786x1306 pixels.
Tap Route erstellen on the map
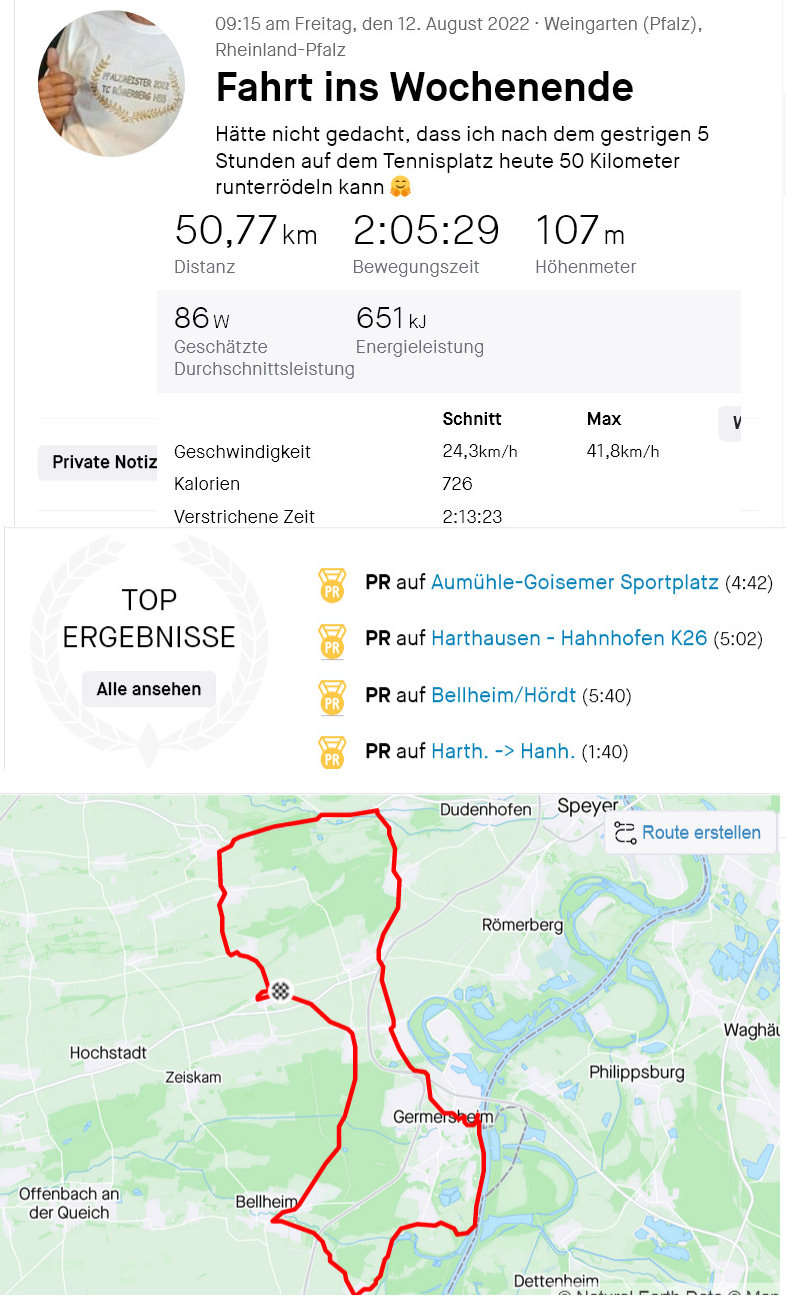pos(690,832)
